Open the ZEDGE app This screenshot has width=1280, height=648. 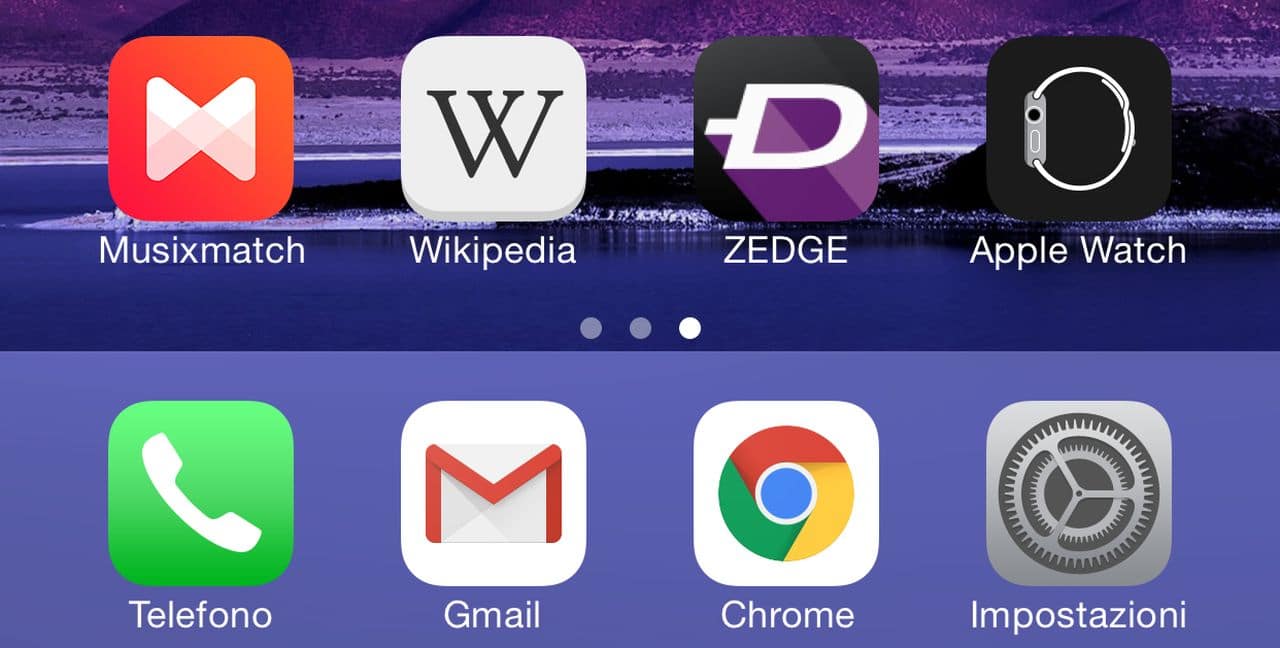pos(786,129)
